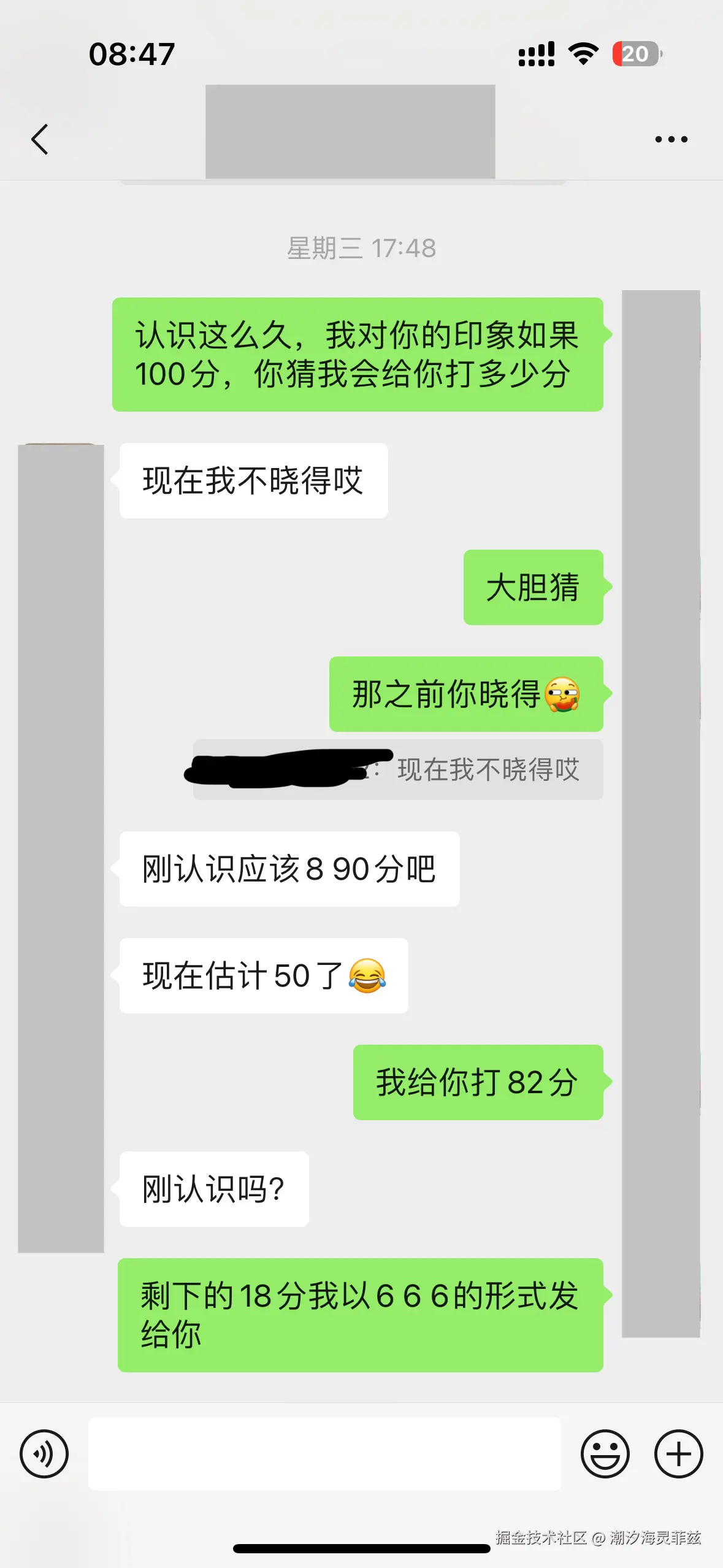Tap the timestamp '星期三 17:48'
The width and height of the screenshot is (723, 1568).
click(362, 248)
